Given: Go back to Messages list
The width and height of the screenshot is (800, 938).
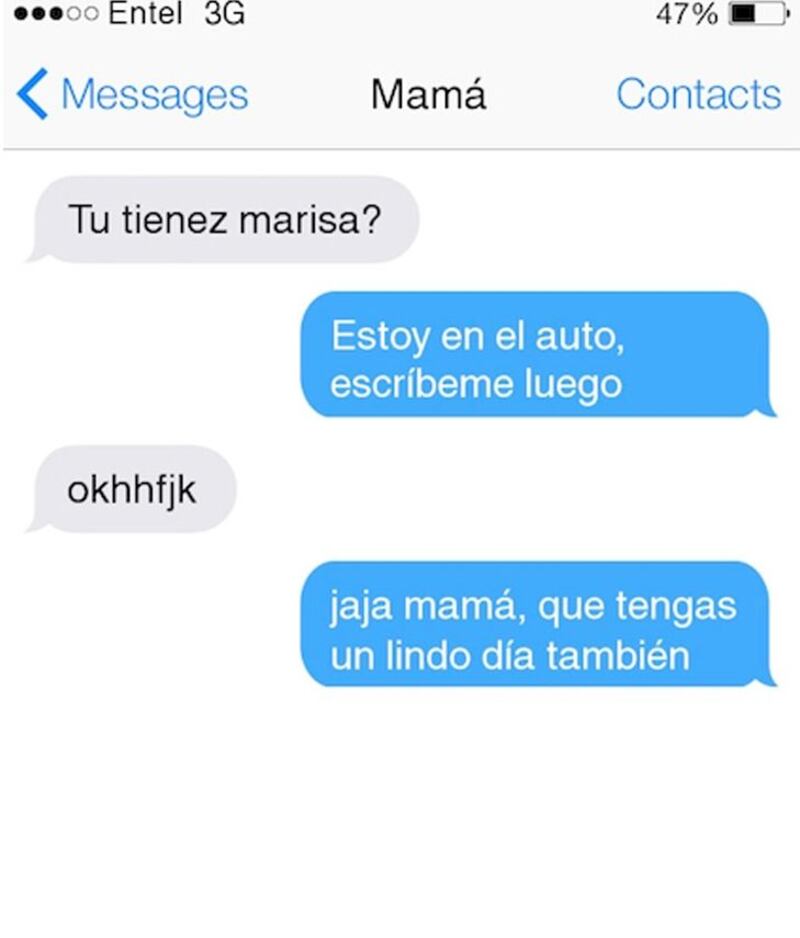Looking at the screenshot, I should tap(133, 95).
